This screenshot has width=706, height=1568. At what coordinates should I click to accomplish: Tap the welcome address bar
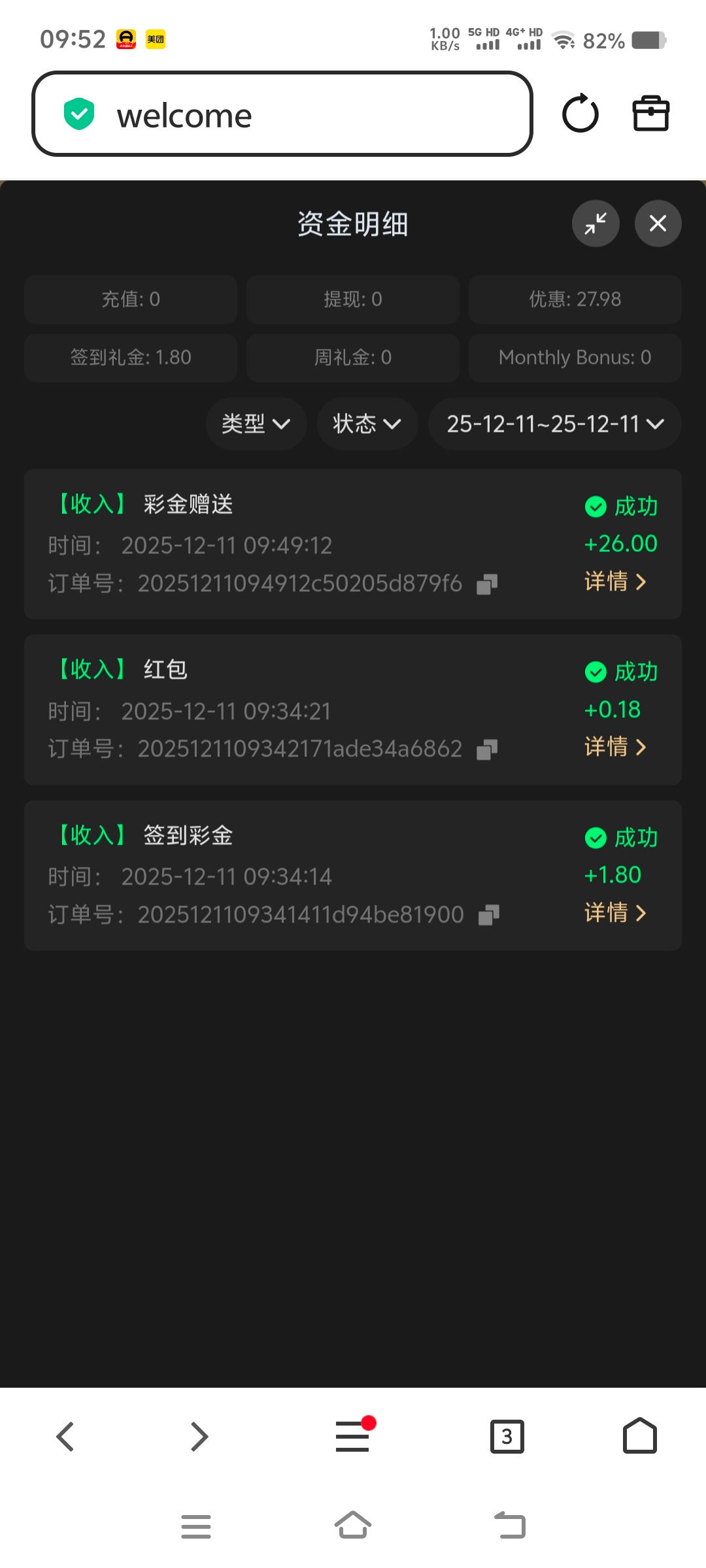pyautogui.click(x=282, y=114)
